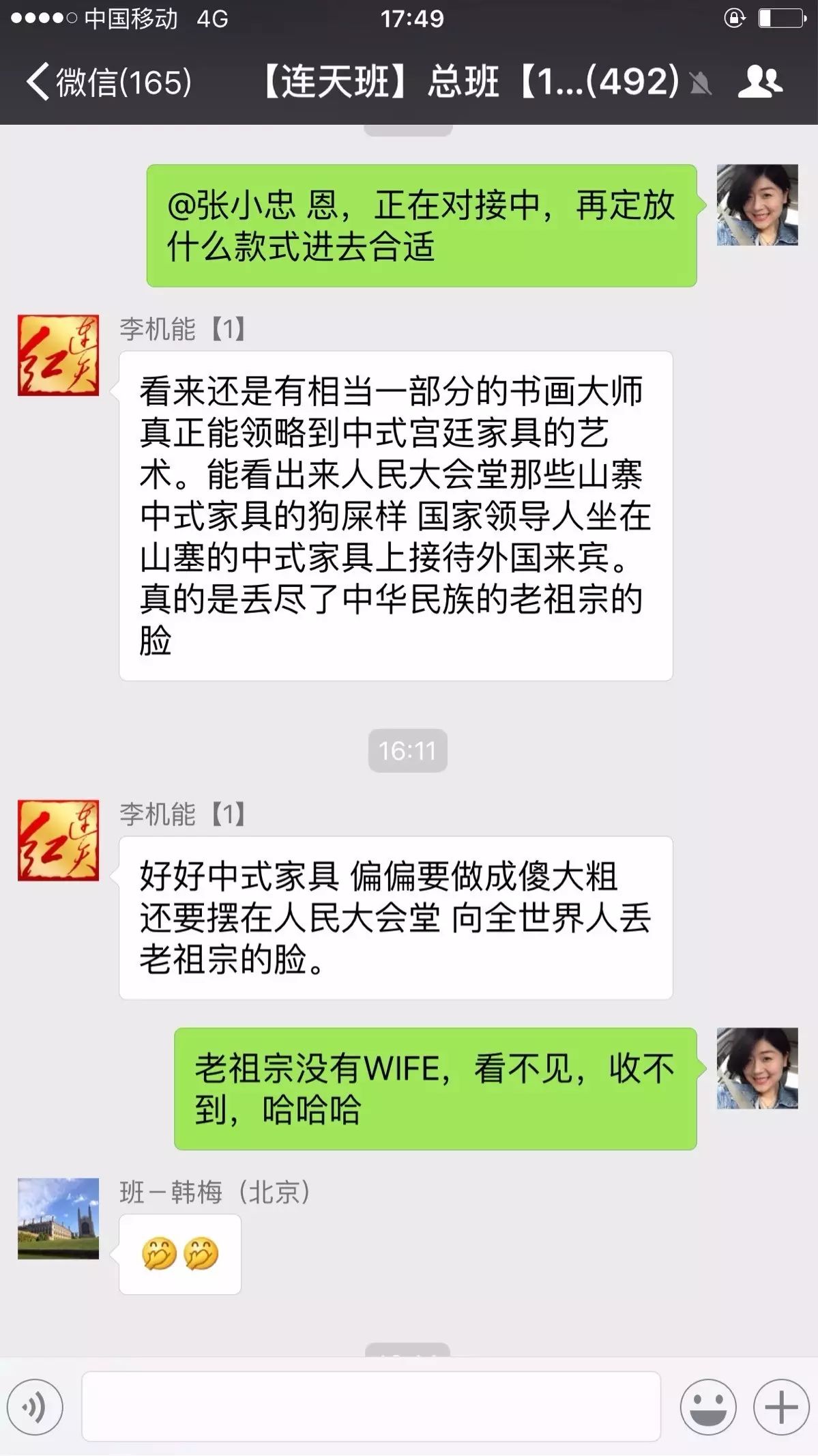This screenshot has width=818, height=1456.
Task: Open the plus attachment menu
Action: pyautogui.click(x=781, y=1407)
